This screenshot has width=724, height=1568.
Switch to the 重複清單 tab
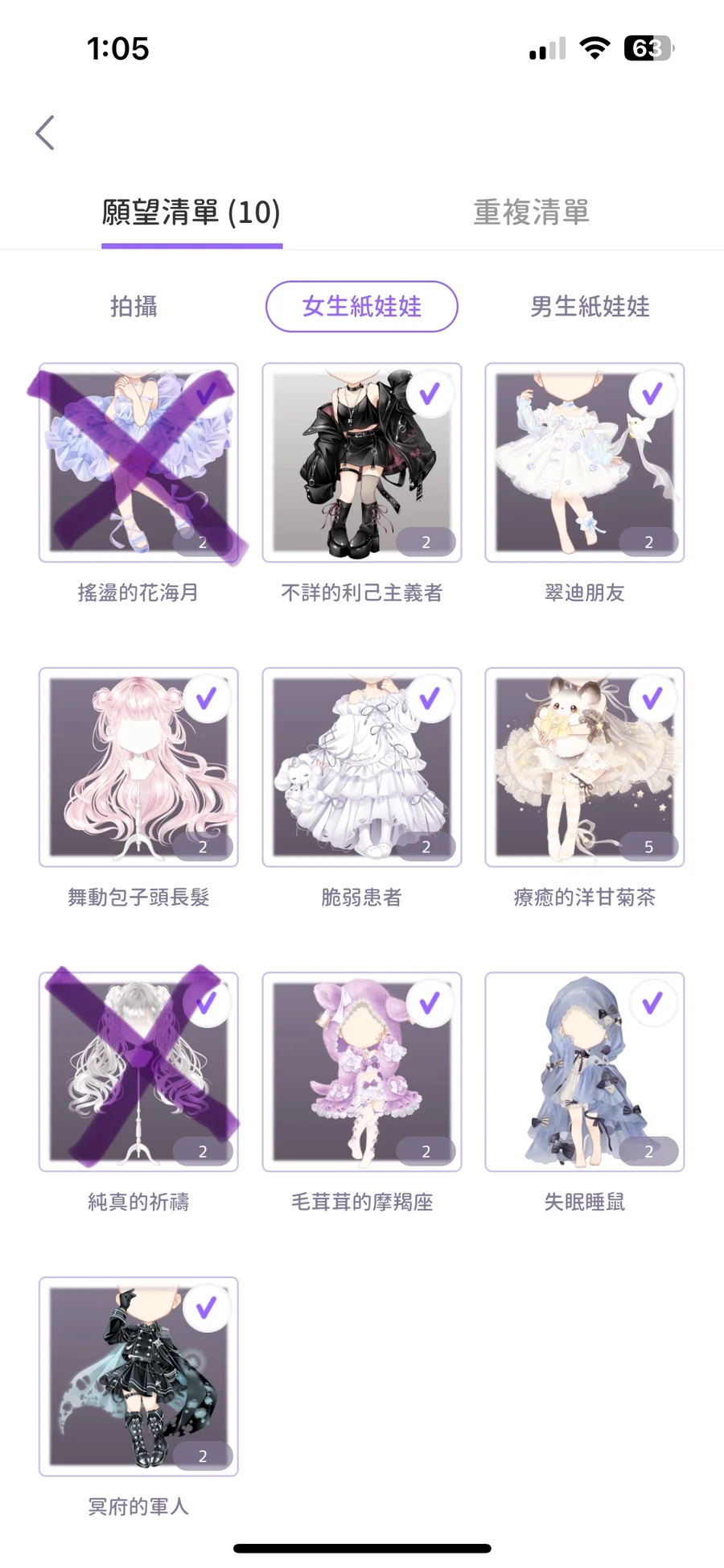531,213
